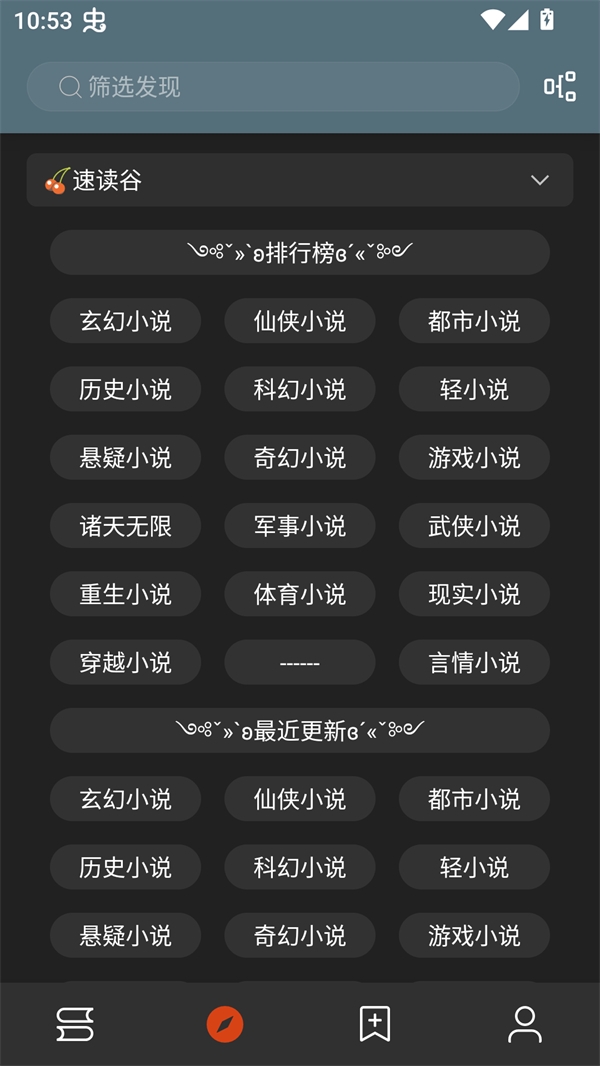Viewport: 600px width, 1066px height.
Task: Open the 体育小说 category
Action: [x=300, y=594]
